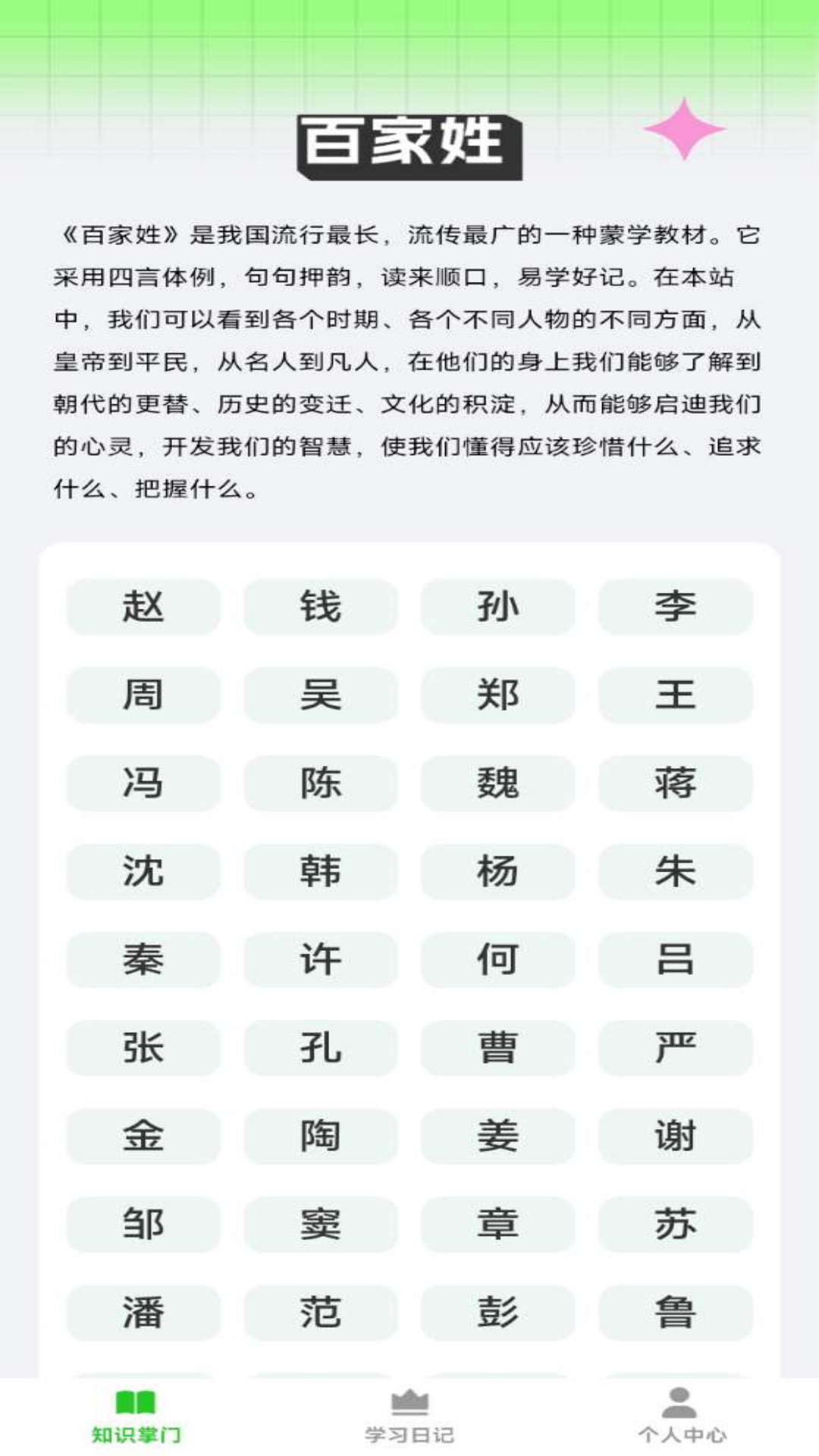View details for surname 李
Image resolution: width=819 pixels, height=1456 pixels.
pyautogui.click(x=676, y=607)
